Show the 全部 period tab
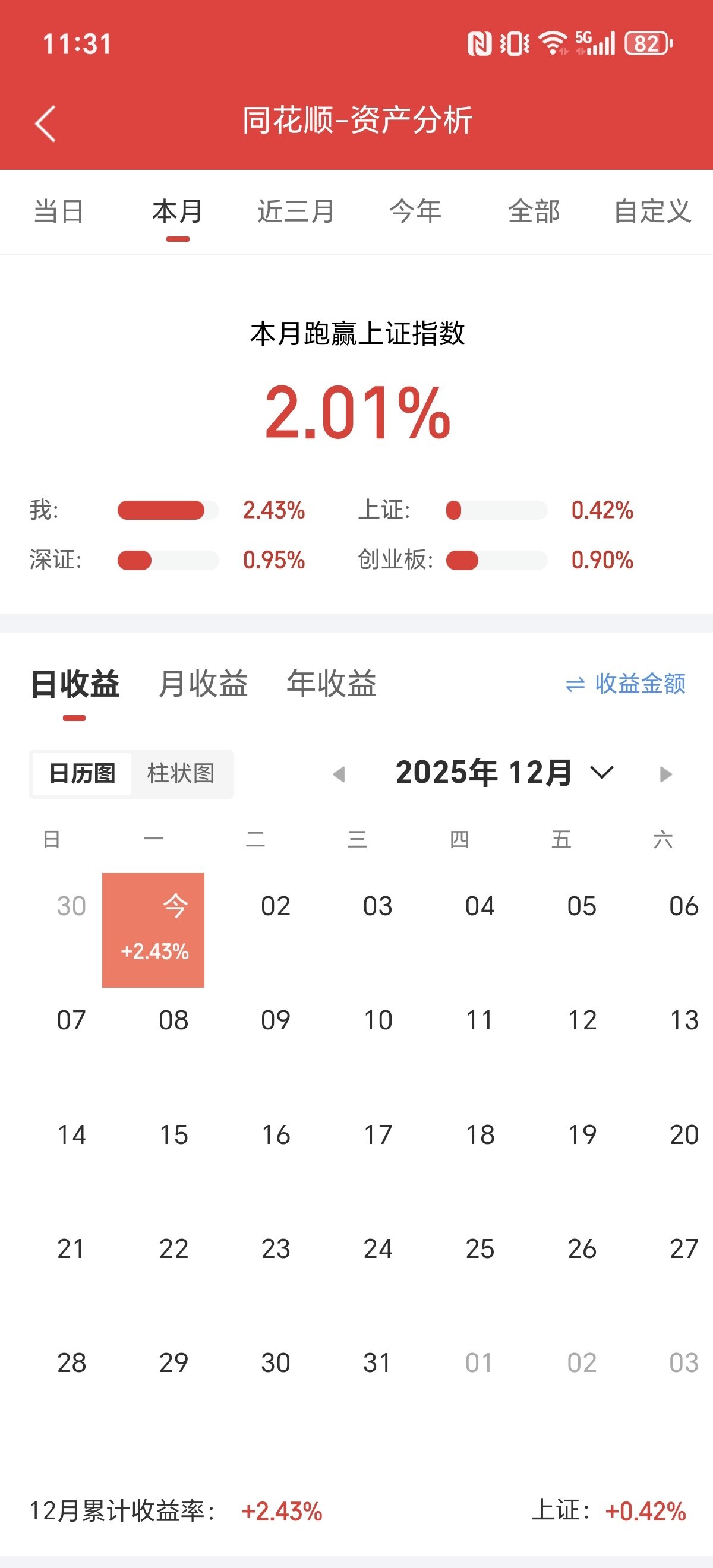This screenshot has height=1568, width=713. tap(534, 212)
